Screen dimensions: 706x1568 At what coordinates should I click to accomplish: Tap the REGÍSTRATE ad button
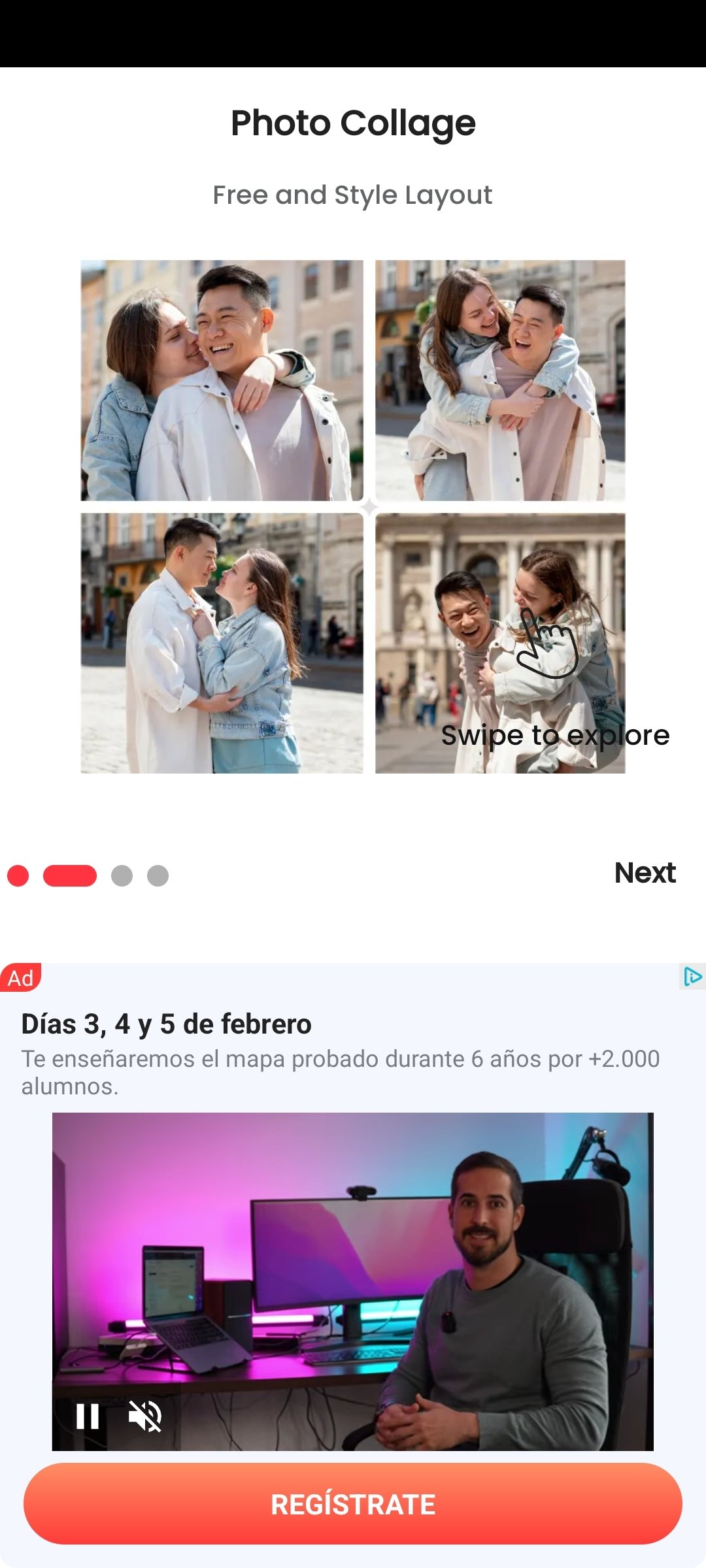click(x=353, y=1504)
